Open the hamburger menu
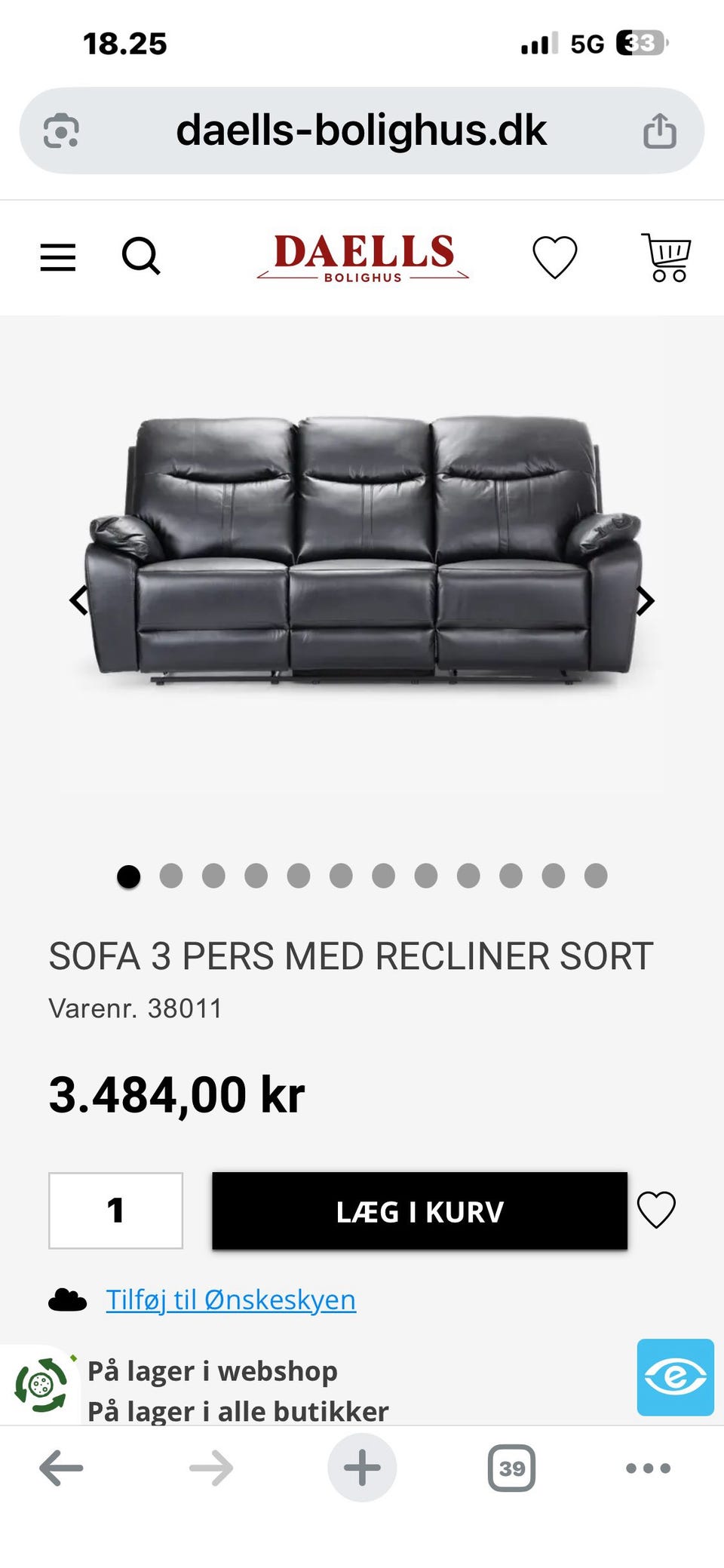Screen dimensions: 724x1568 coord(58,257)
